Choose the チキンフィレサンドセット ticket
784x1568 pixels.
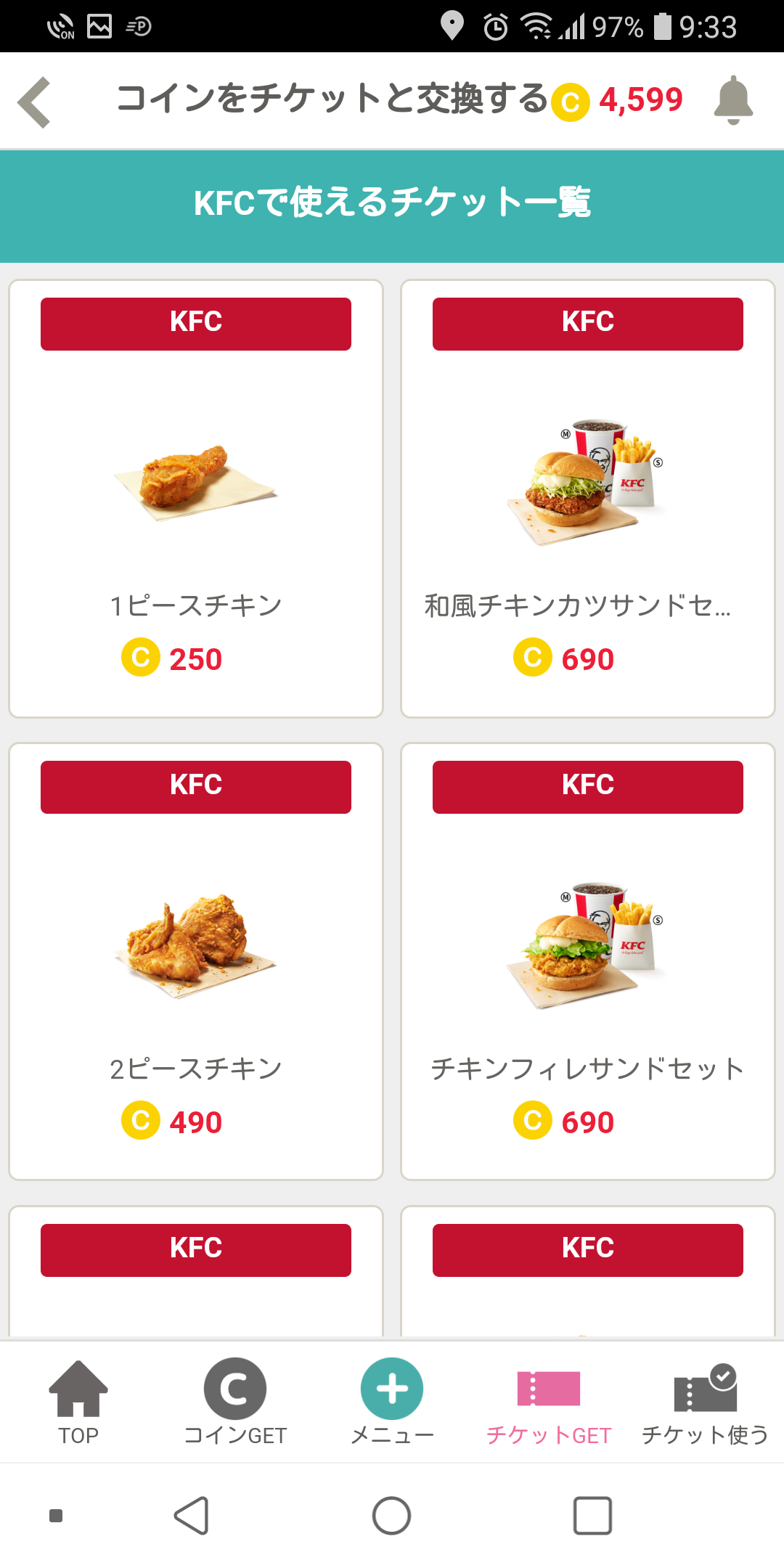pyautogui.click(x=588, y=962)
